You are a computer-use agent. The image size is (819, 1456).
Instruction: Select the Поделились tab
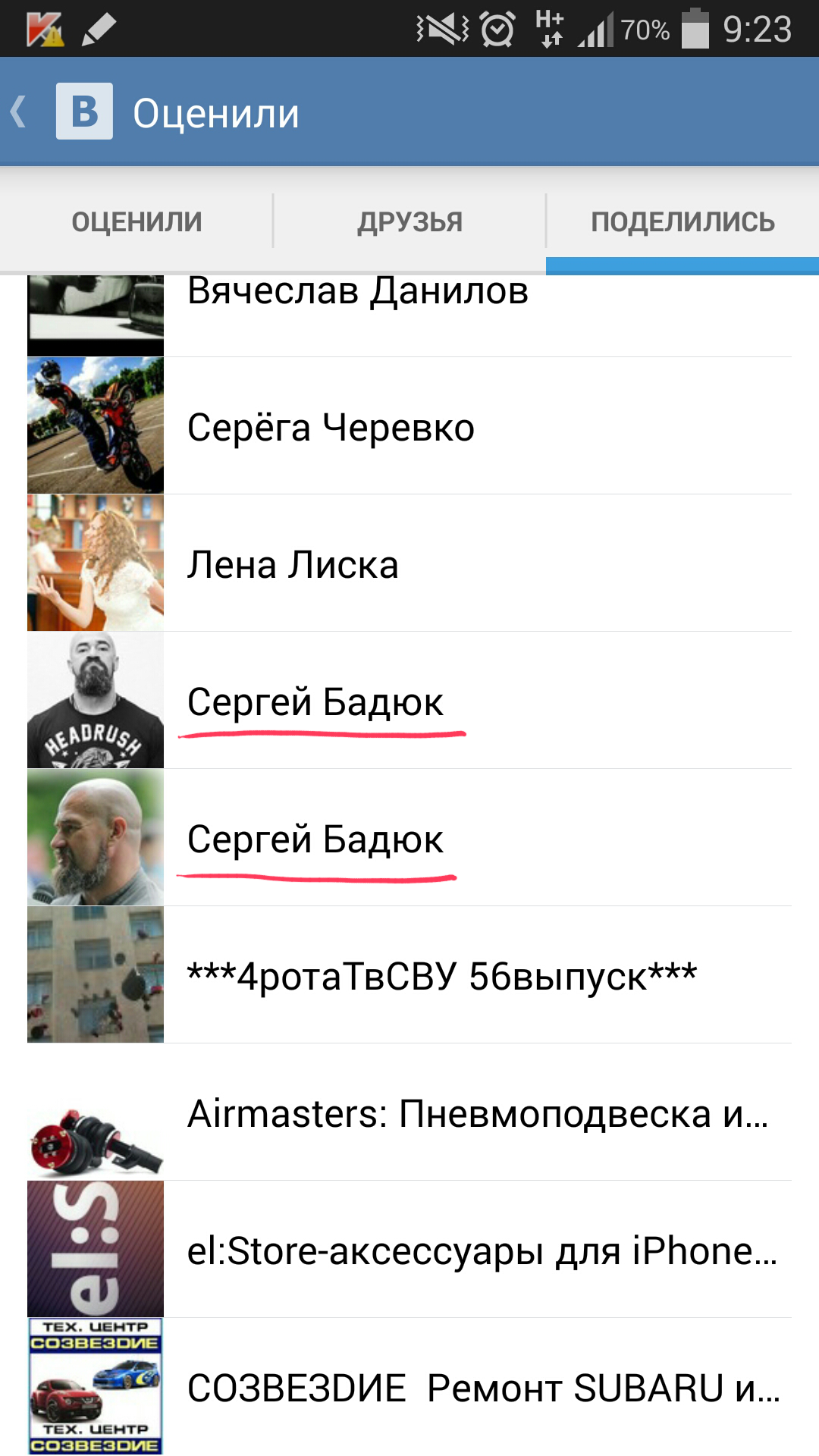pyautogui.click(x=682, y=221)
